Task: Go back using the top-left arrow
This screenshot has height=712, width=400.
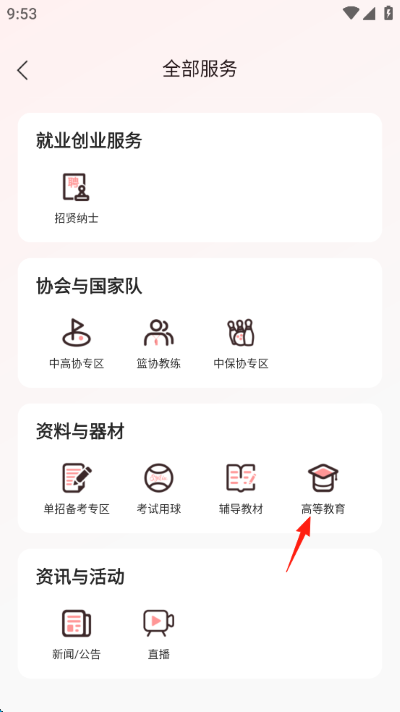Action: 22,70
